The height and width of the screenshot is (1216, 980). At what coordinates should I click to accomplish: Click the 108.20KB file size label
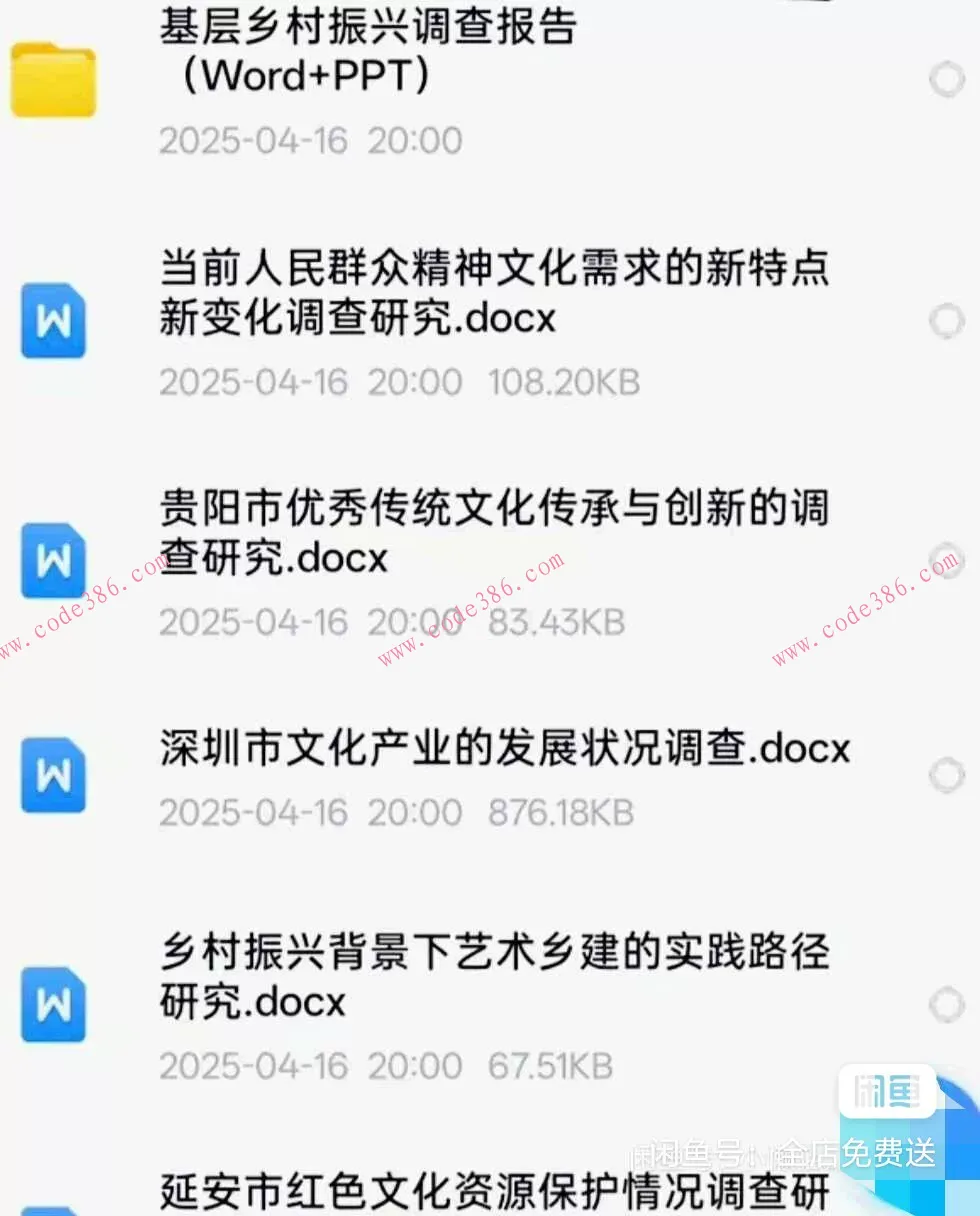click(x=565, y=382)
